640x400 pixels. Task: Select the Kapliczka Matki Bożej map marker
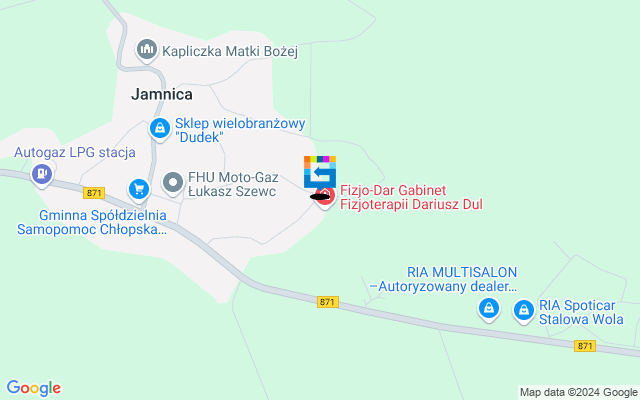click(x=146, y=49)
